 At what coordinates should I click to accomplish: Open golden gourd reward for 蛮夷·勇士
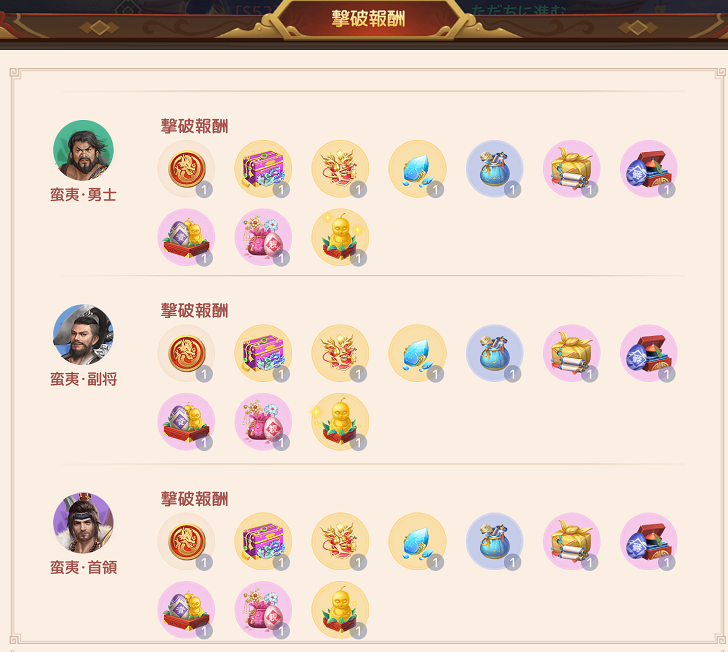coord(340,237)
